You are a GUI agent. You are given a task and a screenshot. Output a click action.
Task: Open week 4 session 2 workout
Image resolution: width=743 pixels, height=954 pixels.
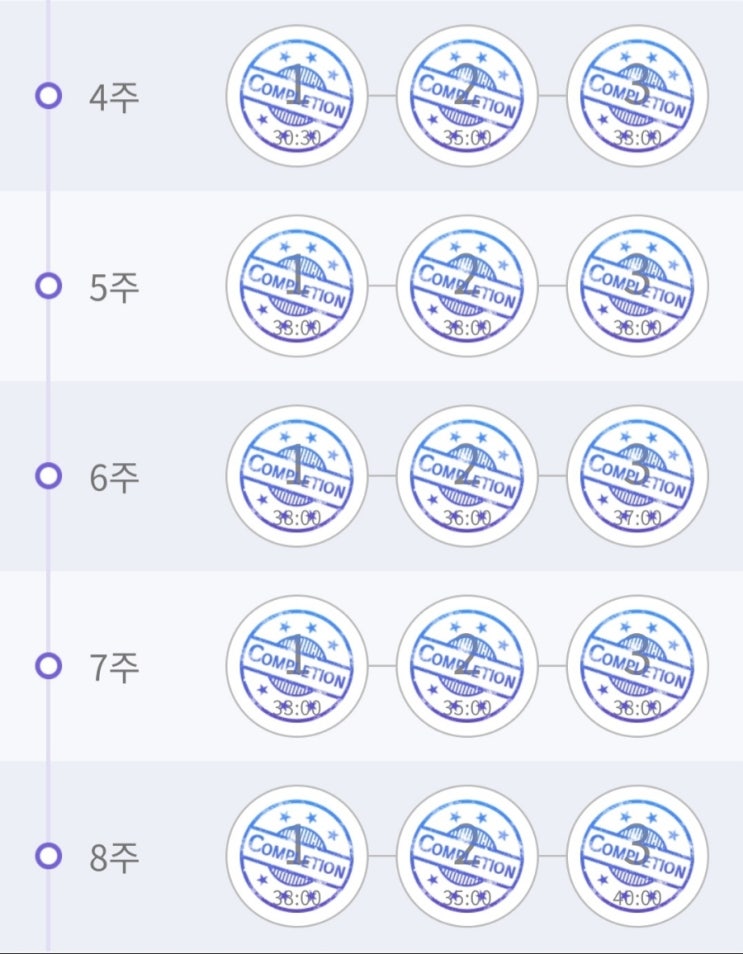coord(467,95)
